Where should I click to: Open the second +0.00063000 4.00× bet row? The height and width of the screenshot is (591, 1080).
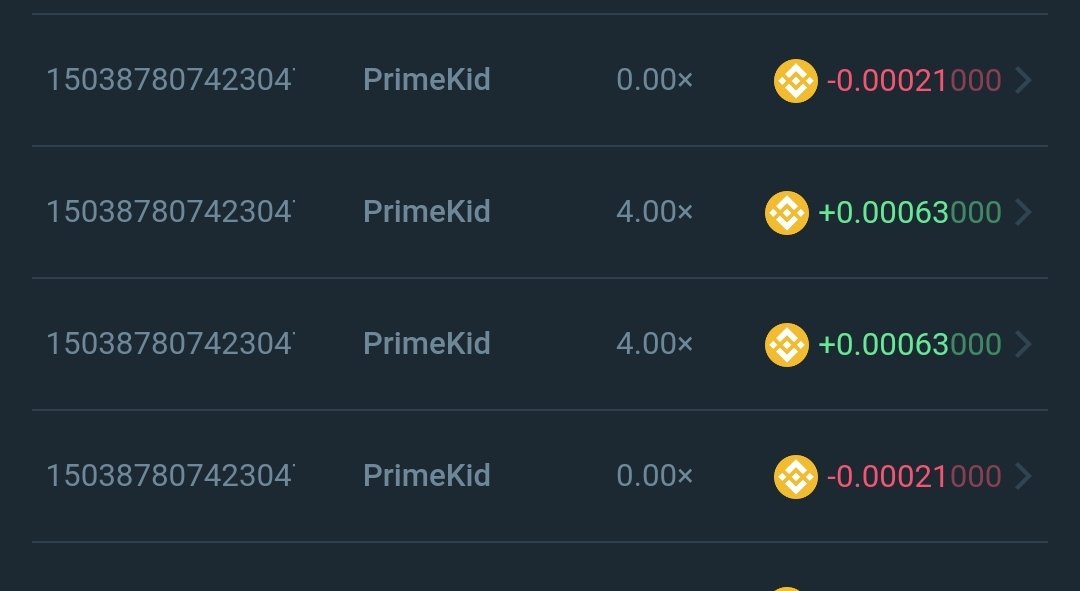coord(540,344)
